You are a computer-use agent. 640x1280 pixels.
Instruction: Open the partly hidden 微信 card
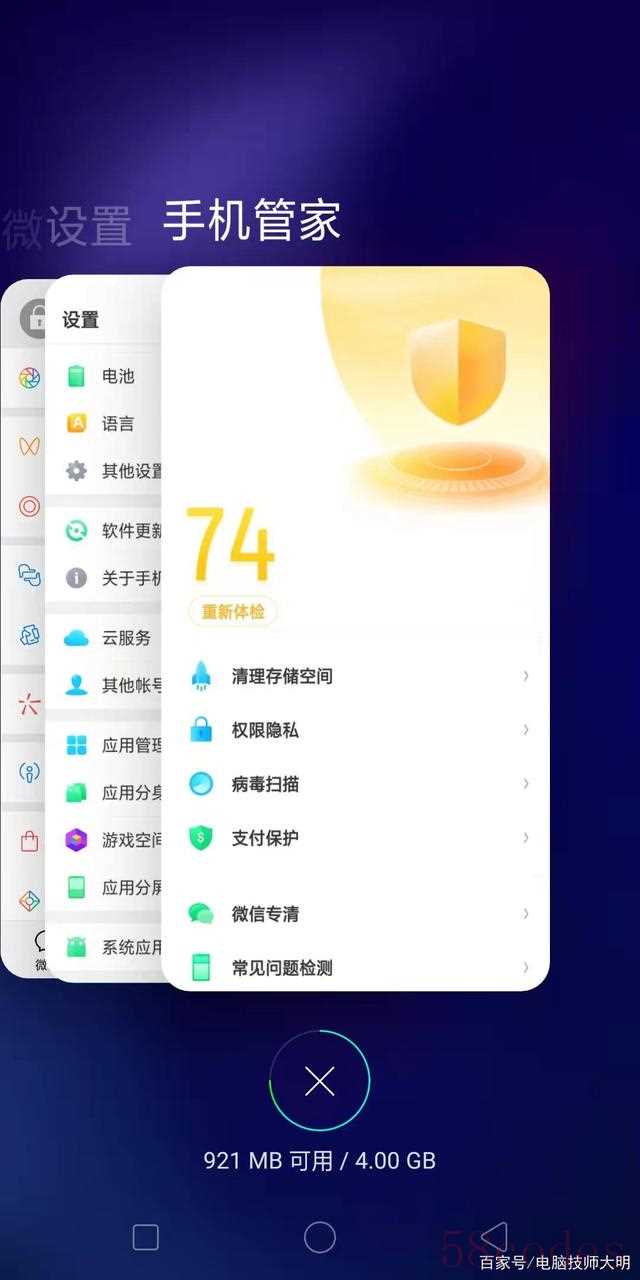click(22, 620)
